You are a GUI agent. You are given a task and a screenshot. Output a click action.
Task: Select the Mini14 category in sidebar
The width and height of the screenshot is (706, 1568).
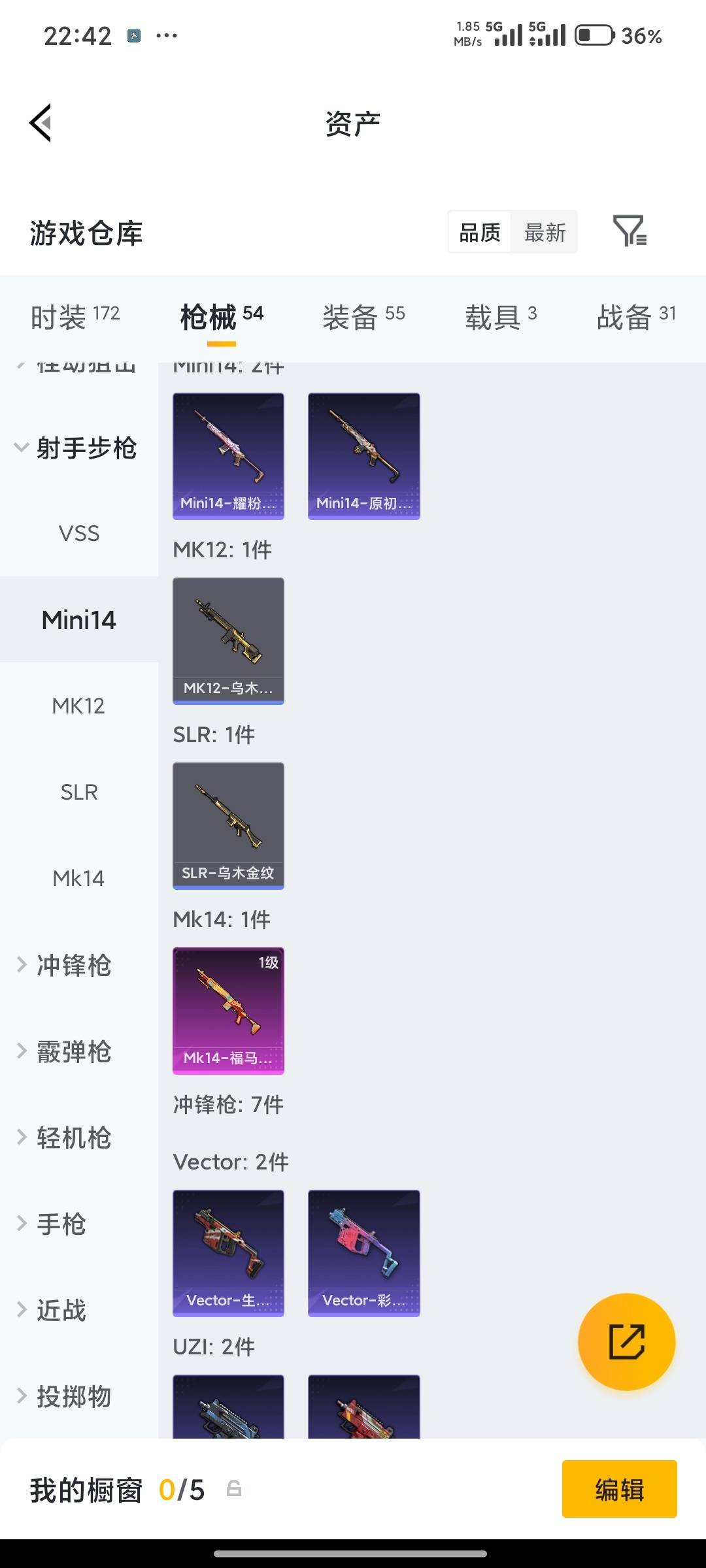(78, 619)
